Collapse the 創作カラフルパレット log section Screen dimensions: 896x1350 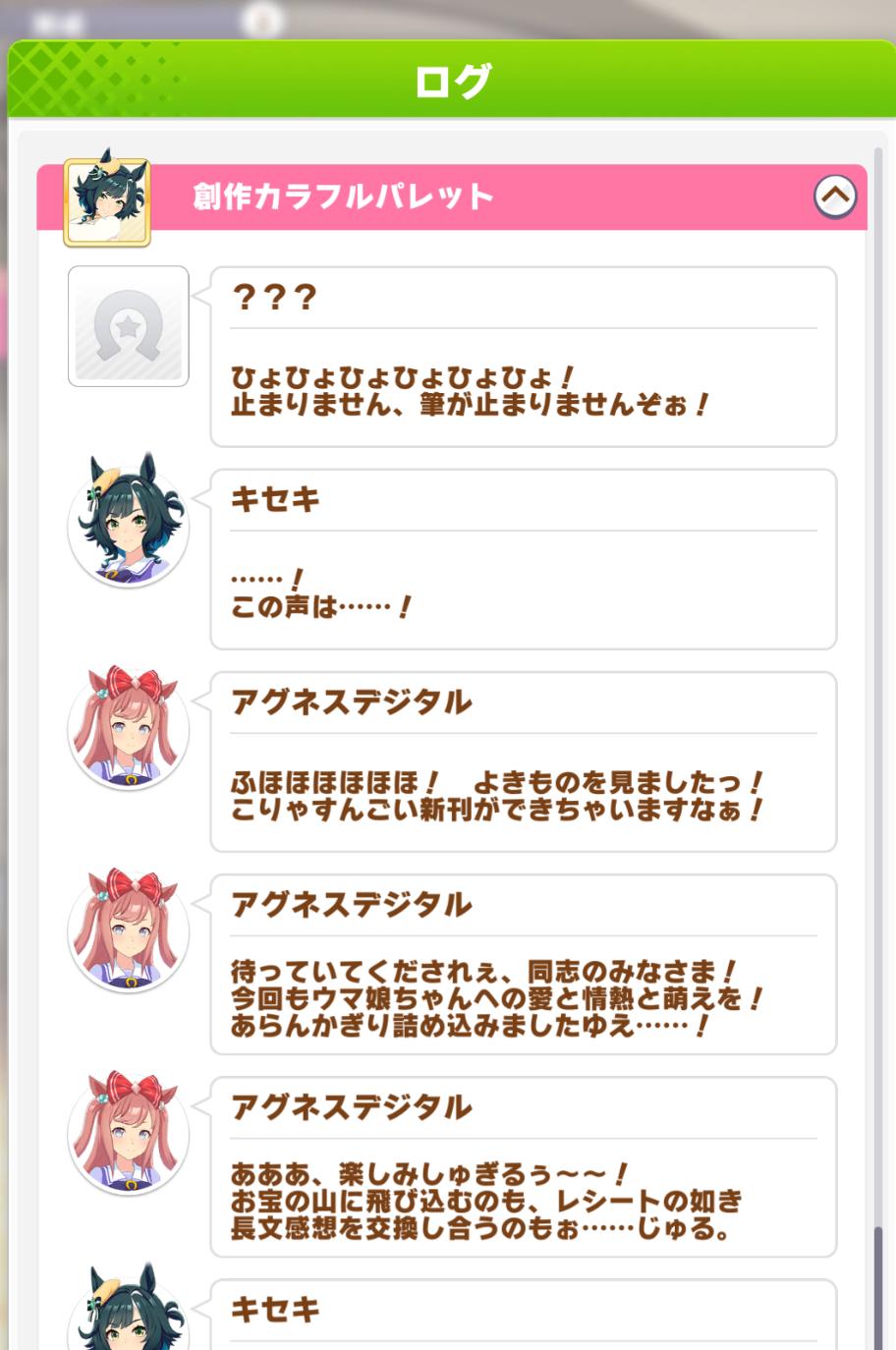(x=834, y=197)
